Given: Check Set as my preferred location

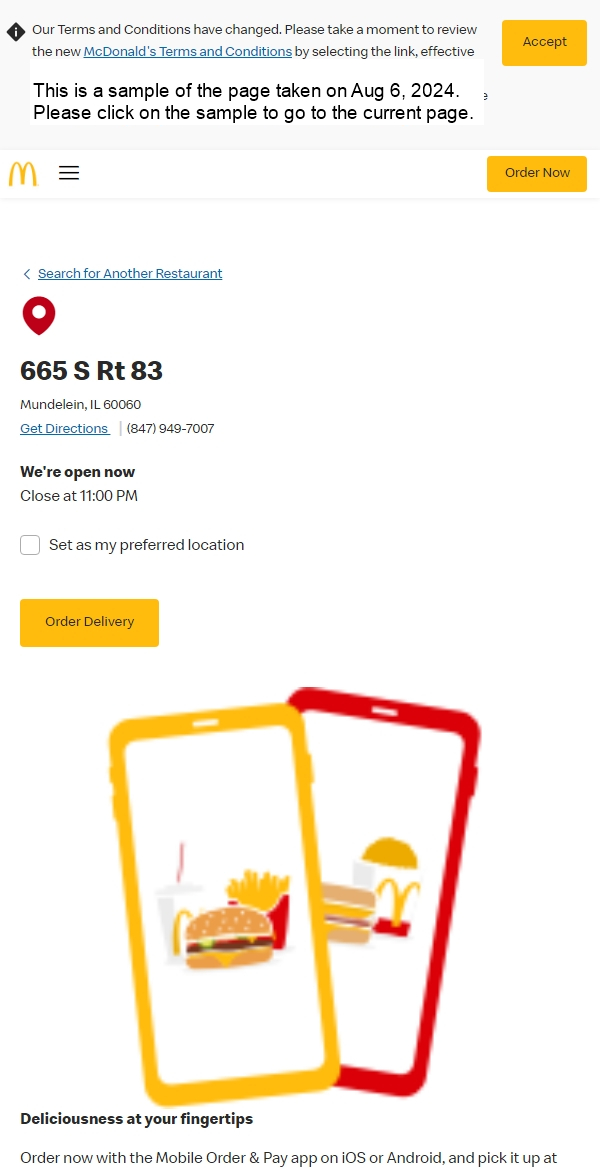Looking at the screenshot, I should [30, 545].
